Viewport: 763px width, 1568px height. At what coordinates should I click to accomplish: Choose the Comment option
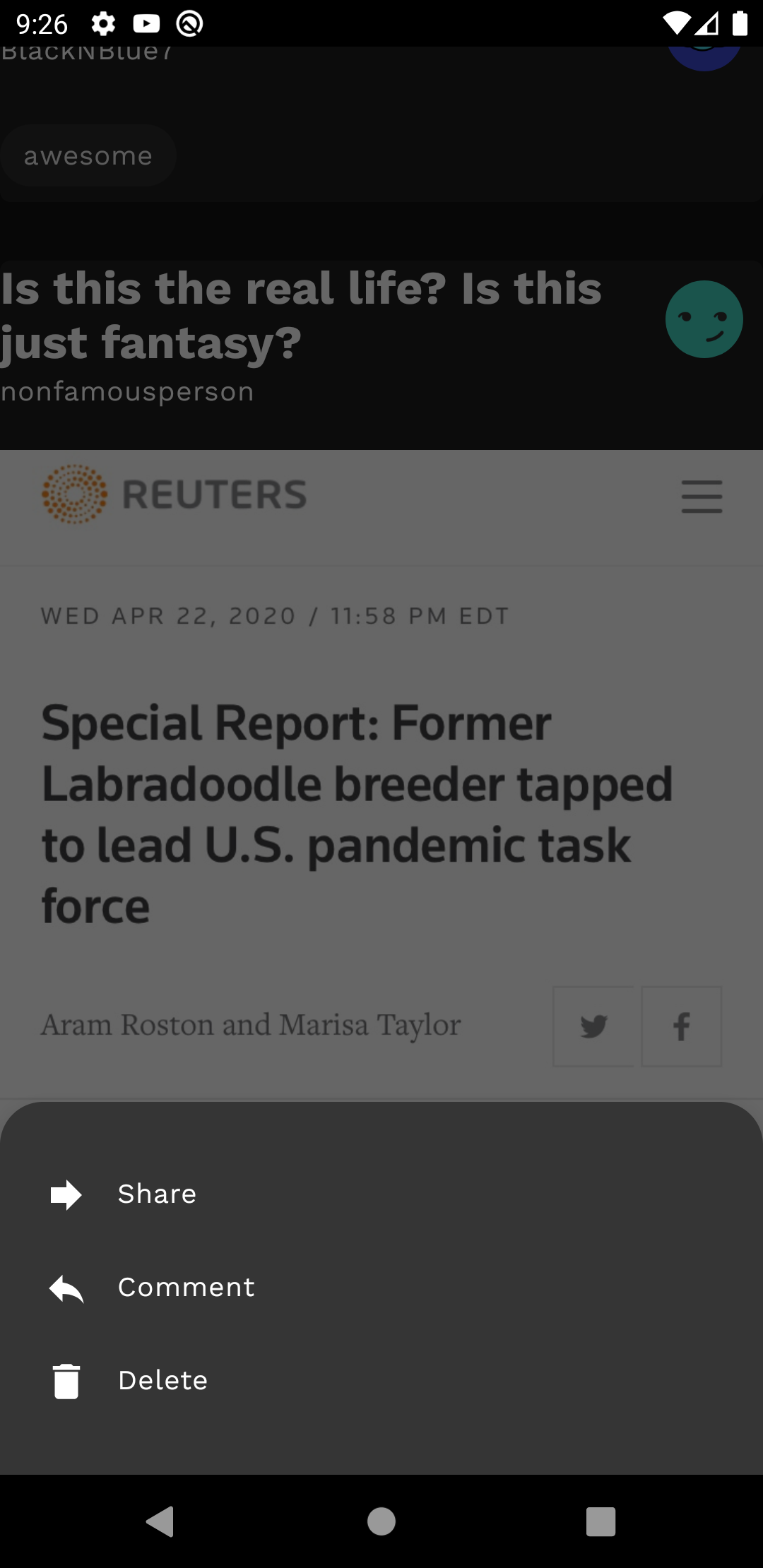186,1288
